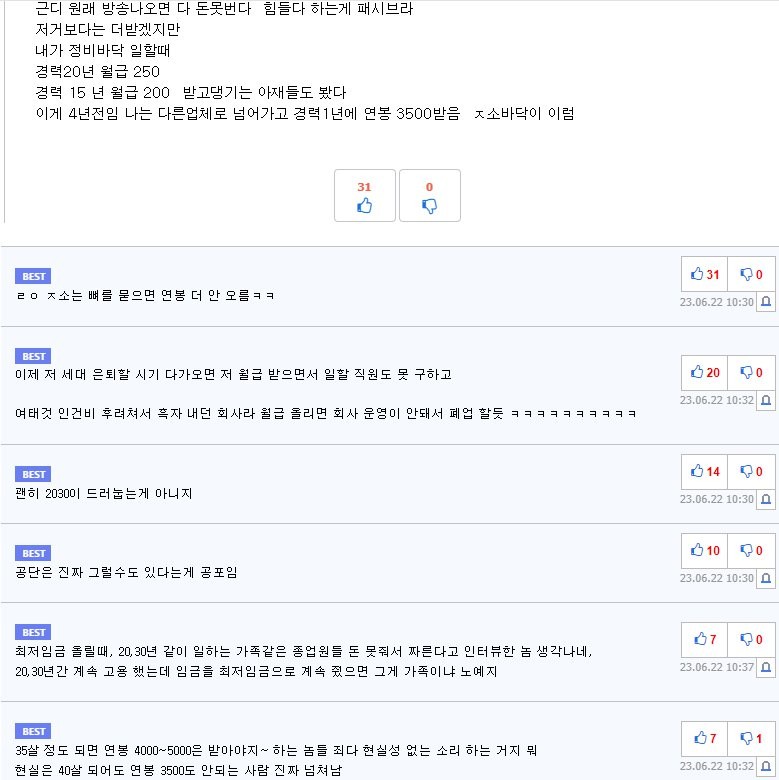Image resolution: width=779 pixels, height=780 pixels.
Task: Dislike the comment starting '최저임금 올릴때'
Action: coord(751,639)
